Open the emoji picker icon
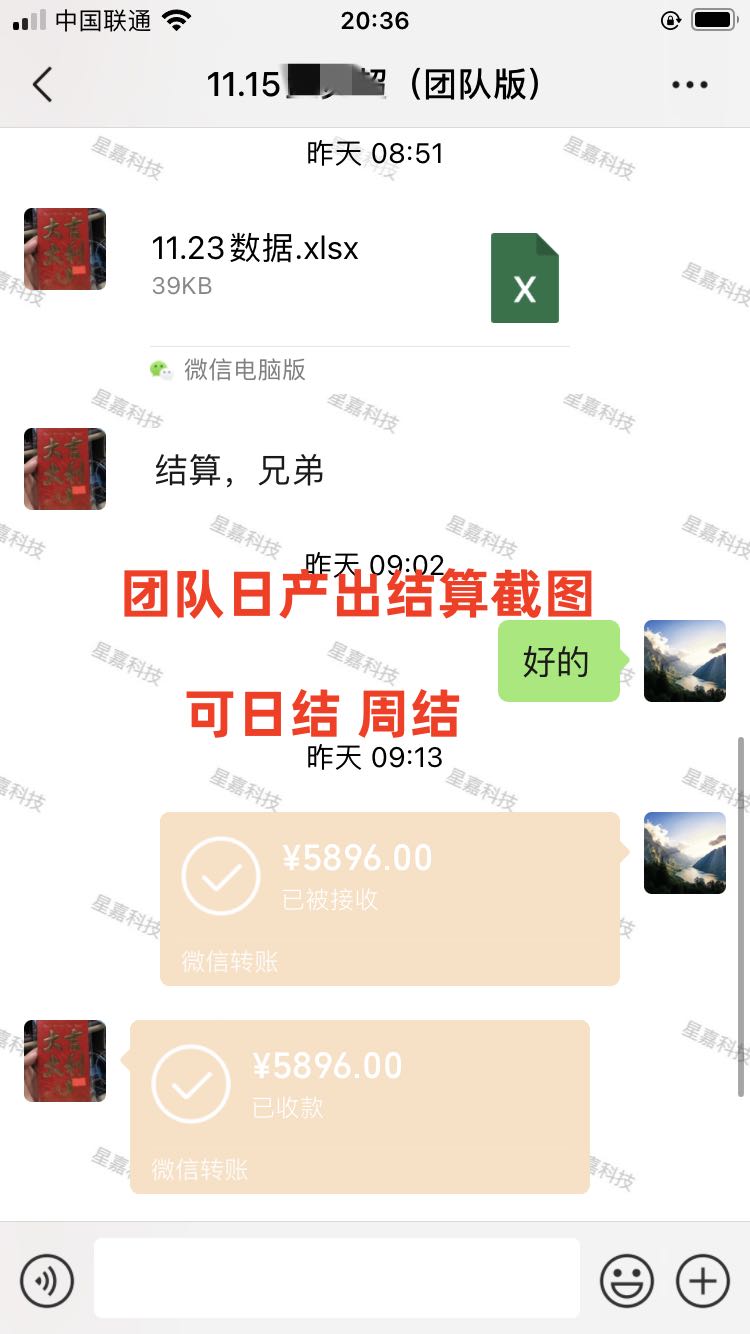The width and height of the screenshot is (750, 1334). 626,1279
